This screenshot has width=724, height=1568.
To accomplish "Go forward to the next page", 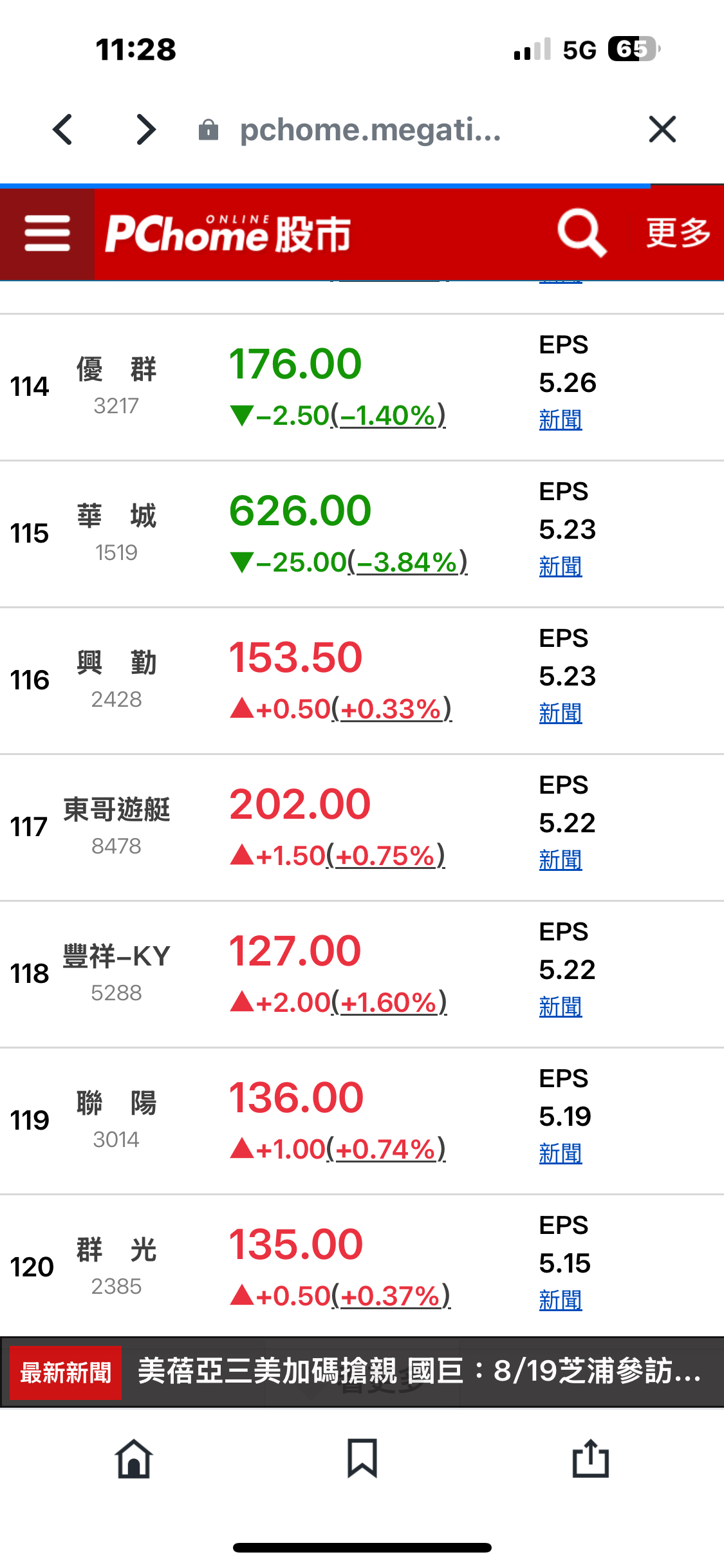I will pos(146,129).
